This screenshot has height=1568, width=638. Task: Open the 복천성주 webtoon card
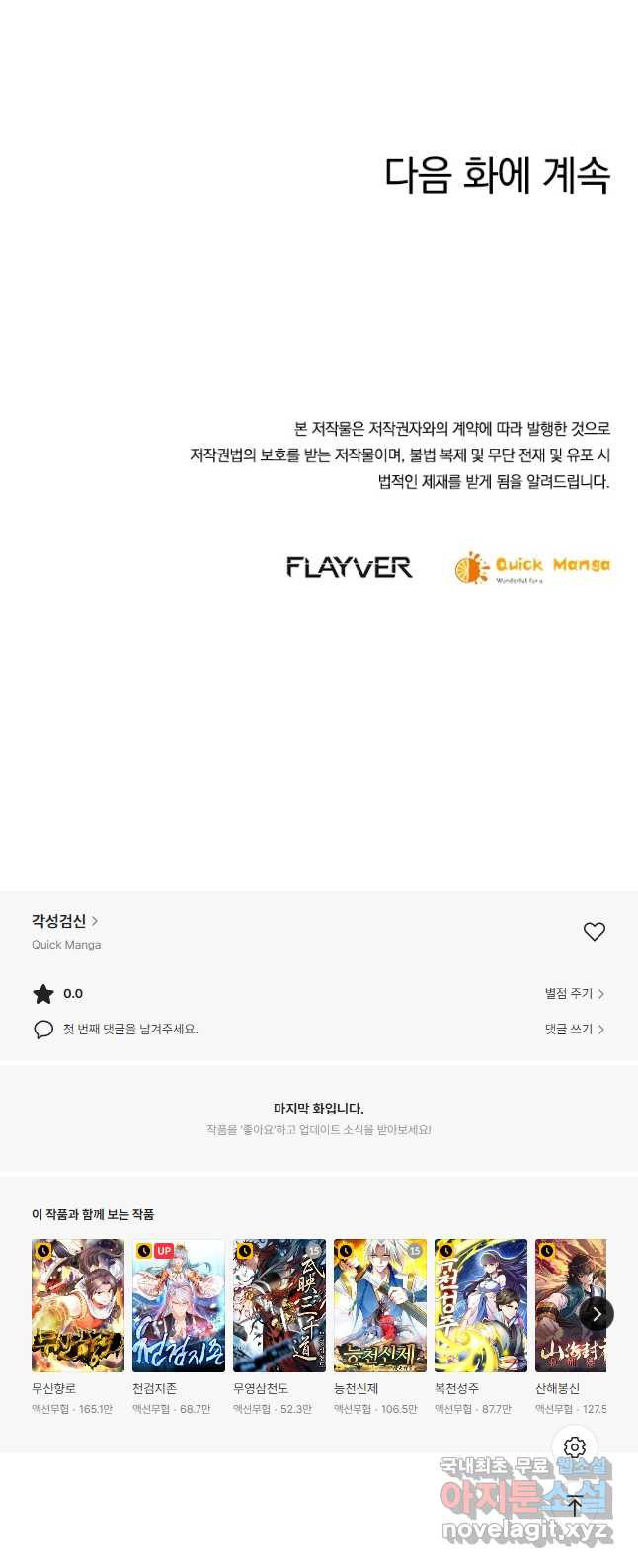coord(481,1305)
